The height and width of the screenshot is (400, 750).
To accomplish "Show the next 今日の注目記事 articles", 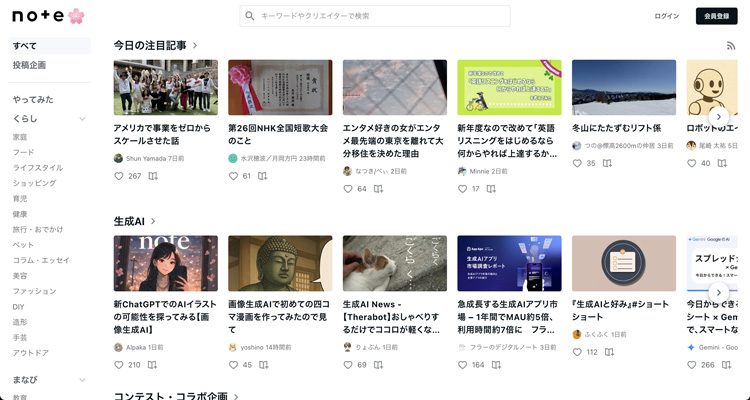I will [x=718, y=117].
